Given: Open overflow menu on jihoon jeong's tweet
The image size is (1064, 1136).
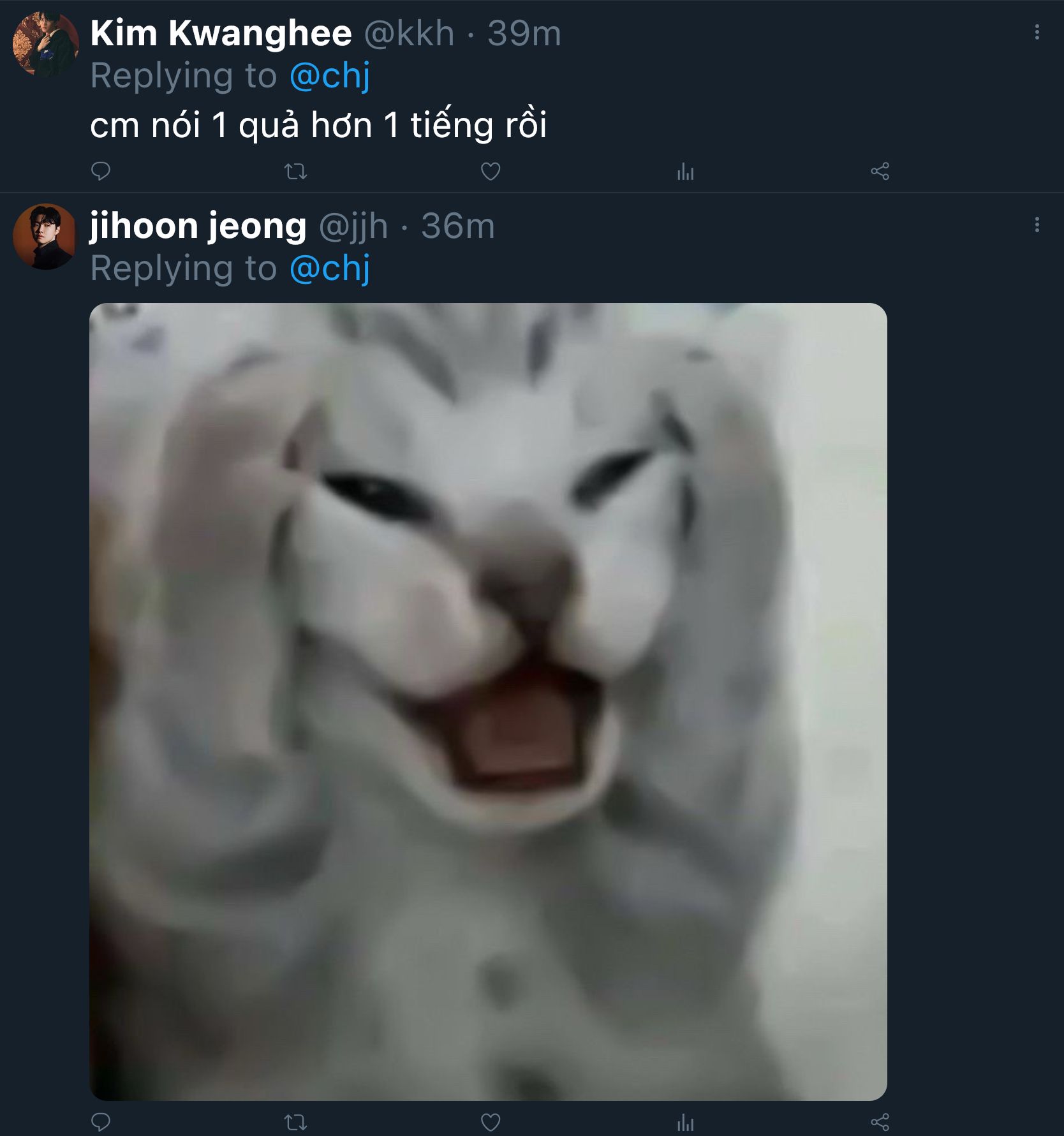Looking at the screenshot, I should coord(1037,225).
